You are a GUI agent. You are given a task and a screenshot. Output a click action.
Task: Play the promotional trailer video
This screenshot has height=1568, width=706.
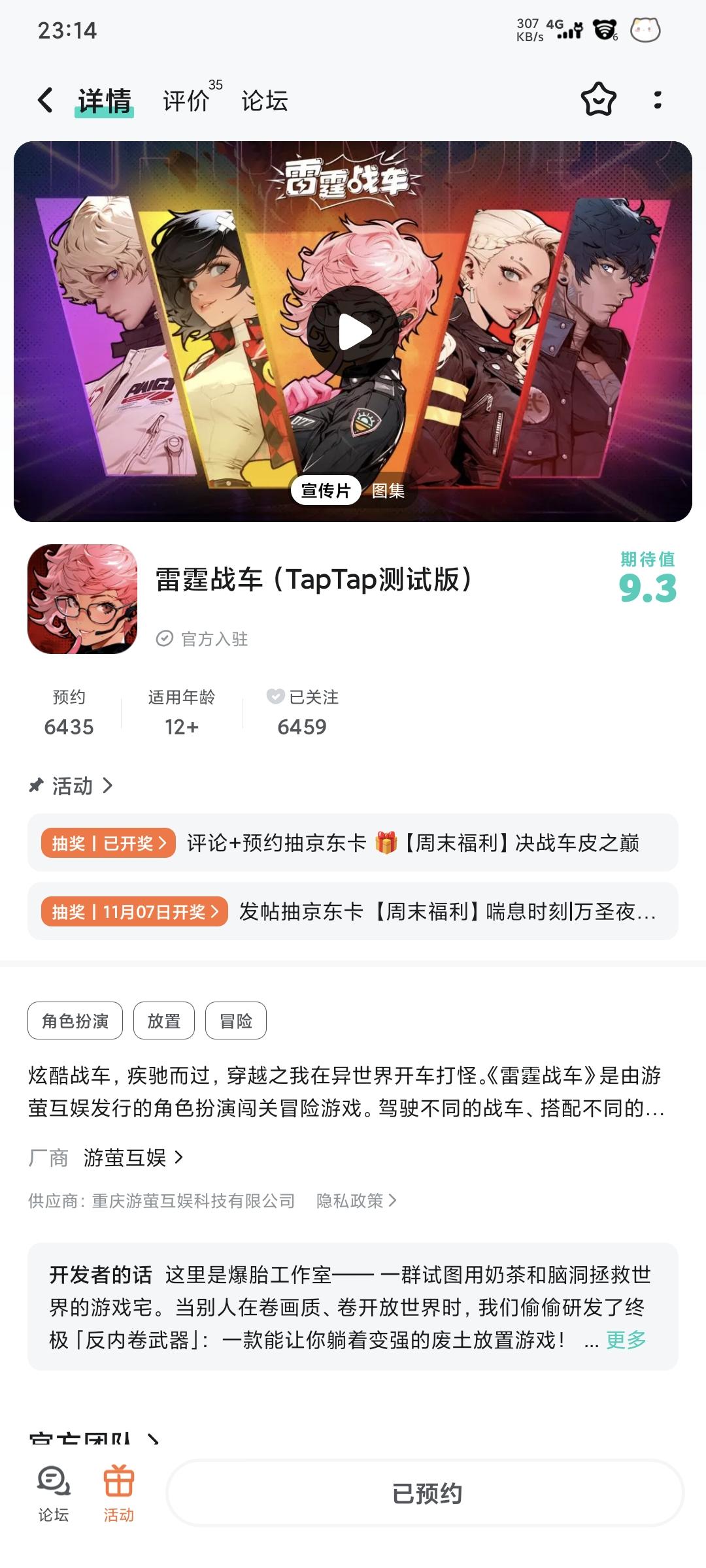(x=353, y=331)
